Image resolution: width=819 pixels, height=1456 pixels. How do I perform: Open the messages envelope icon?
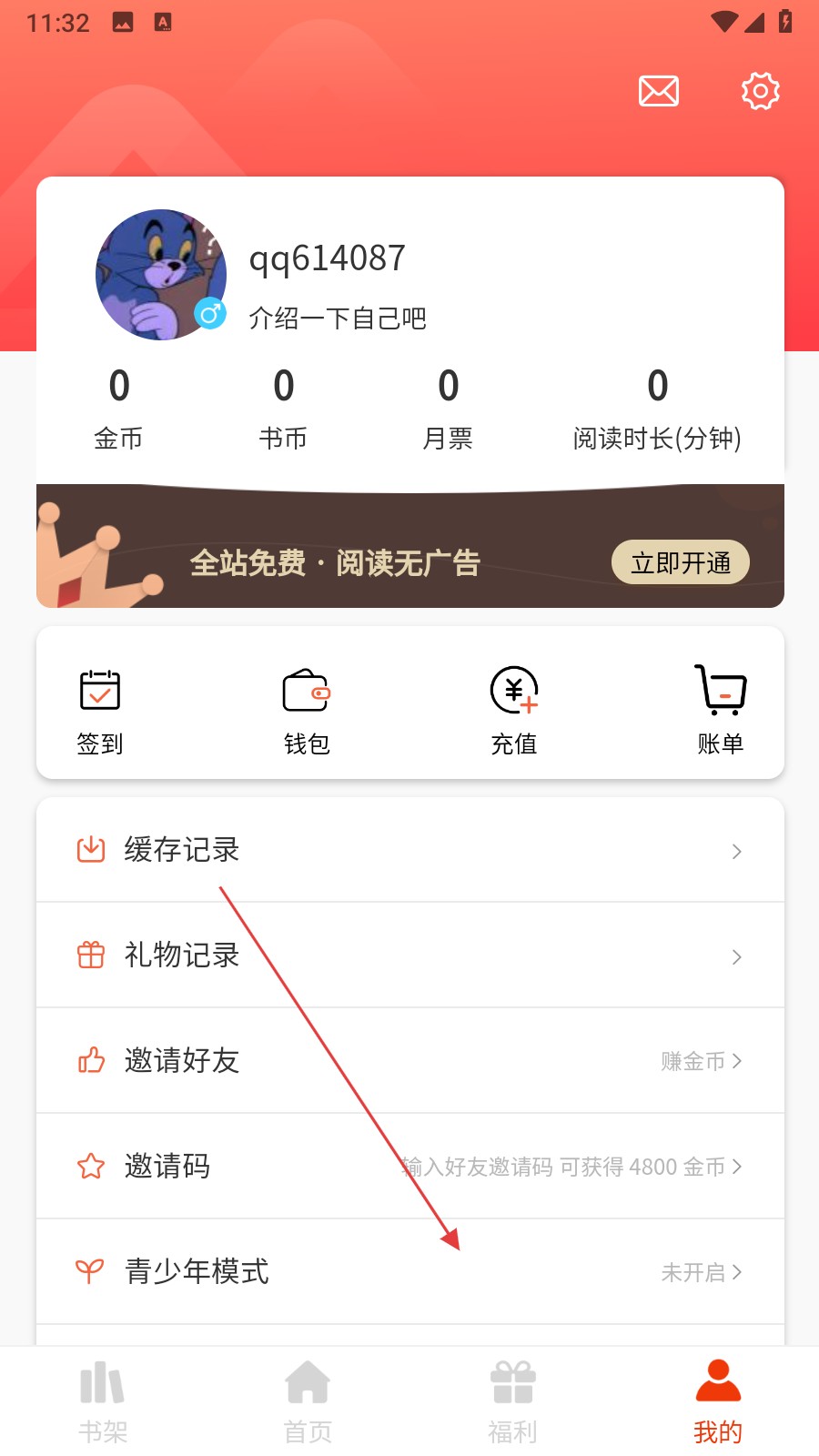[x=658, y=91]
